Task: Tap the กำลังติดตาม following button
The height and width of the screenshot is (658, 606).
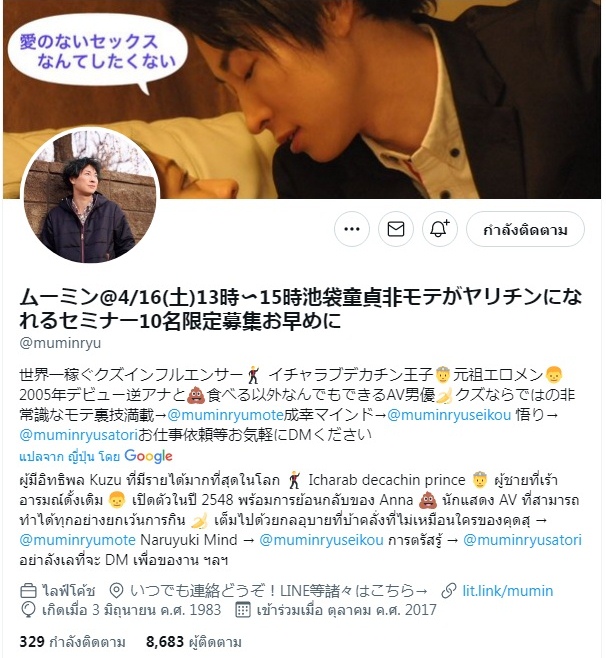Action: [526, 229]
